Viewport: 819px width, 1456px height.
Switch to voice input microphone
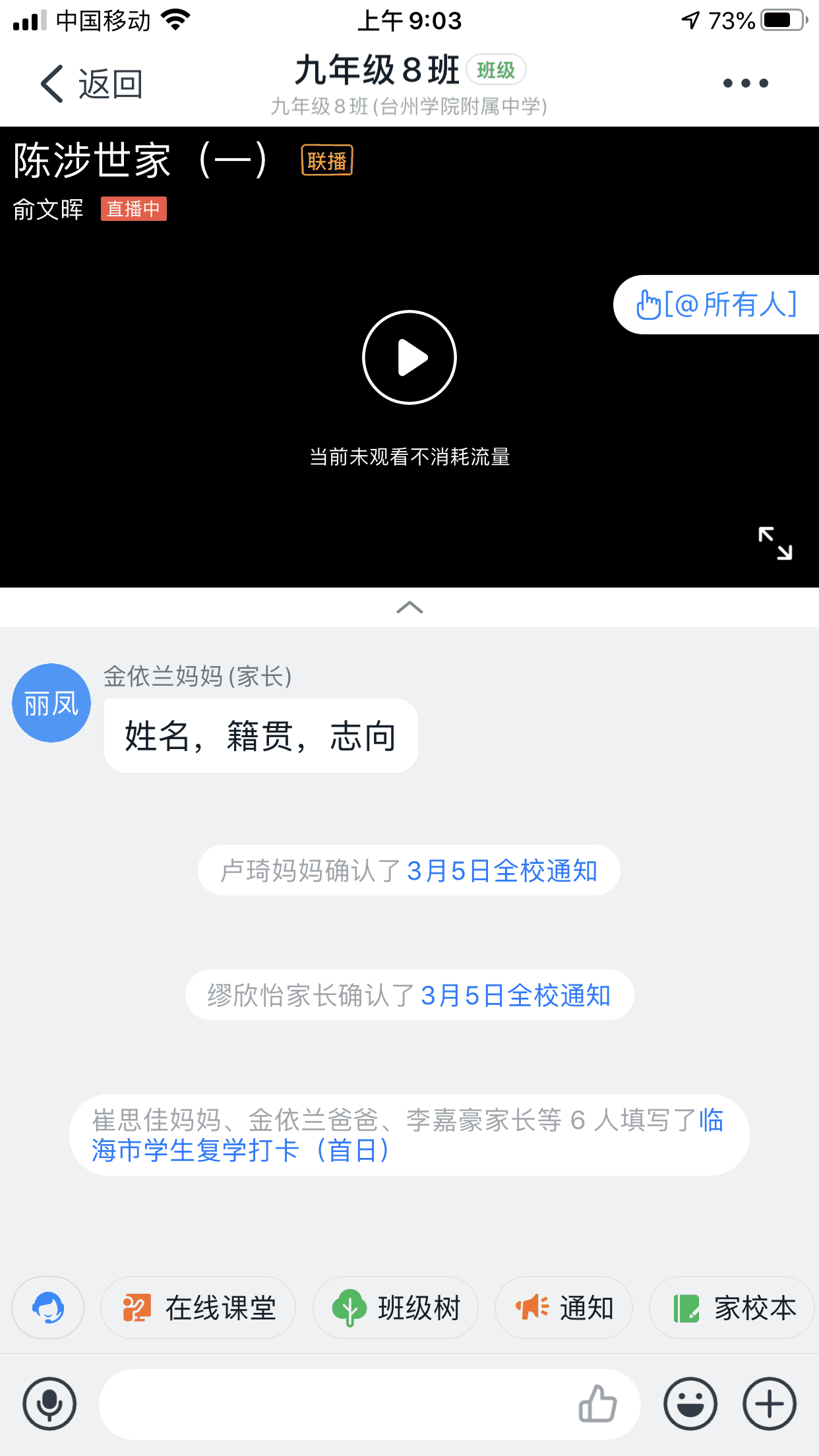(49, 1404)
